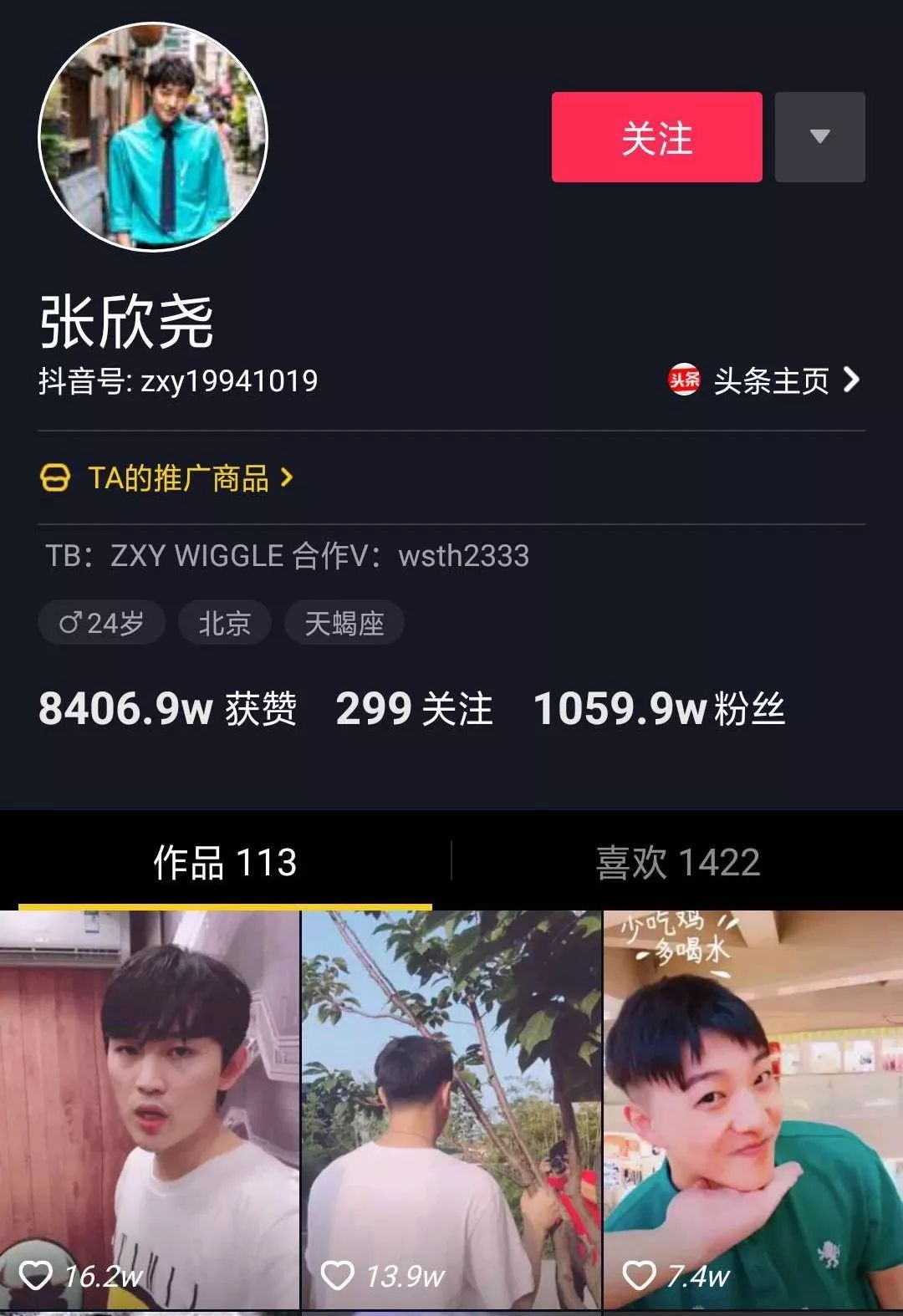Stay on the 作品 113 tab
Viewport: 903px width, 1316px height.
226,863
